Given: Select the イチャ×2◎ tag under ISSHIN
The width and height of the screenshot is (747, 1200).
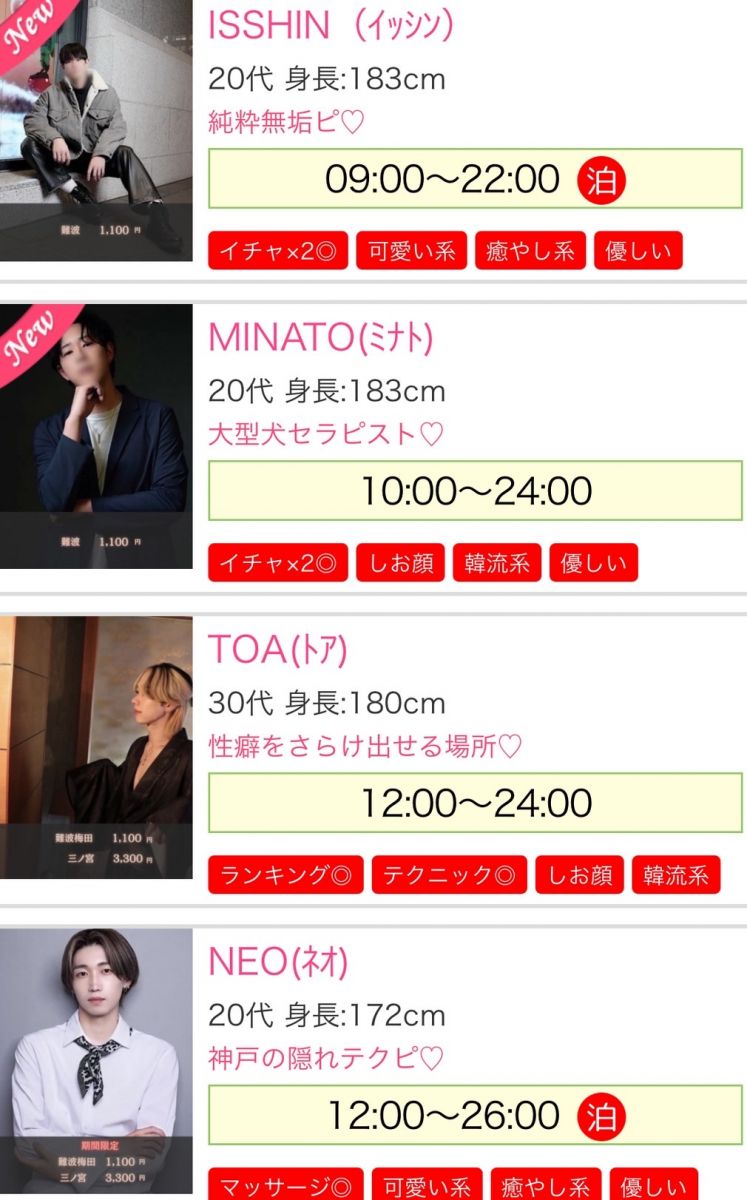Looking at the screenshot, I should (278, 251).
